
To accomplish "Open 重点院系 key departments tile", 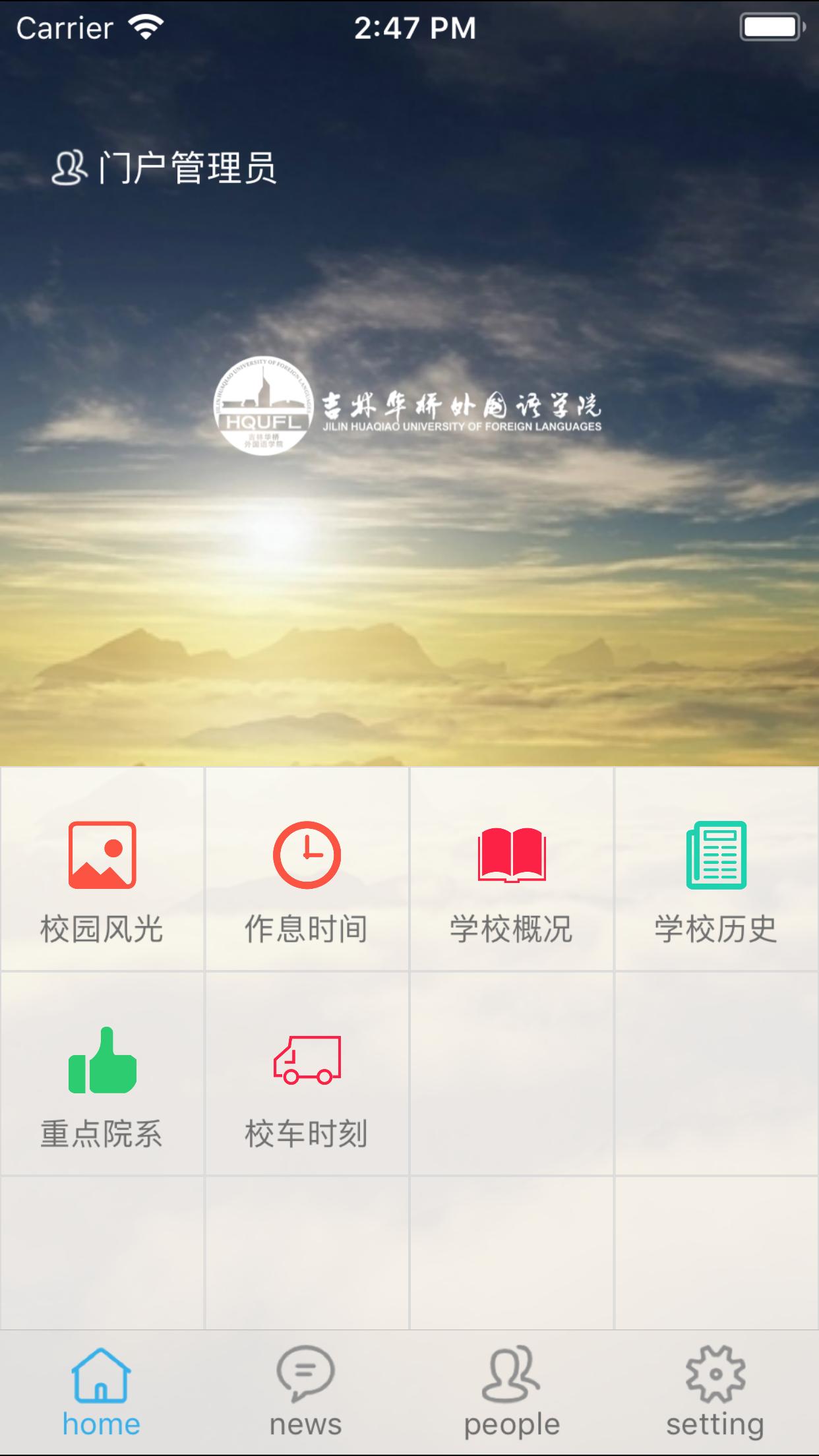I will pos(102,1075).
